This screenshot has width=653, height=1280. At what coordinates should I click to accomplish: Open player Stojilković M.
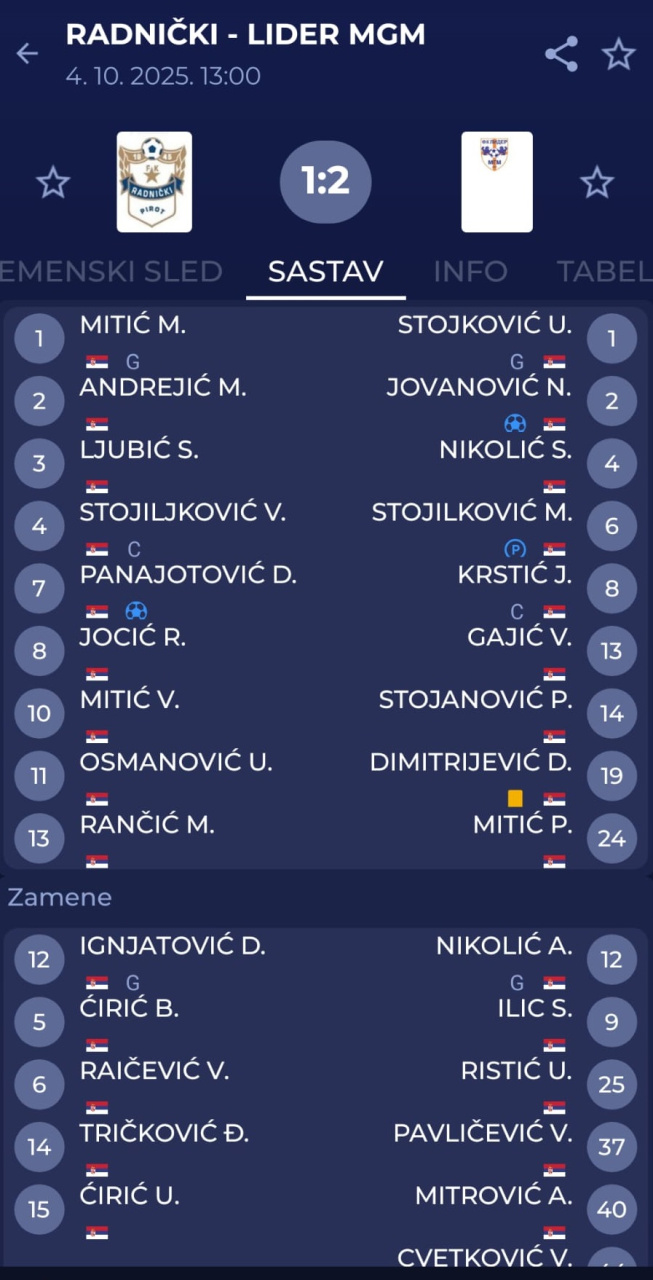point(472,512)
